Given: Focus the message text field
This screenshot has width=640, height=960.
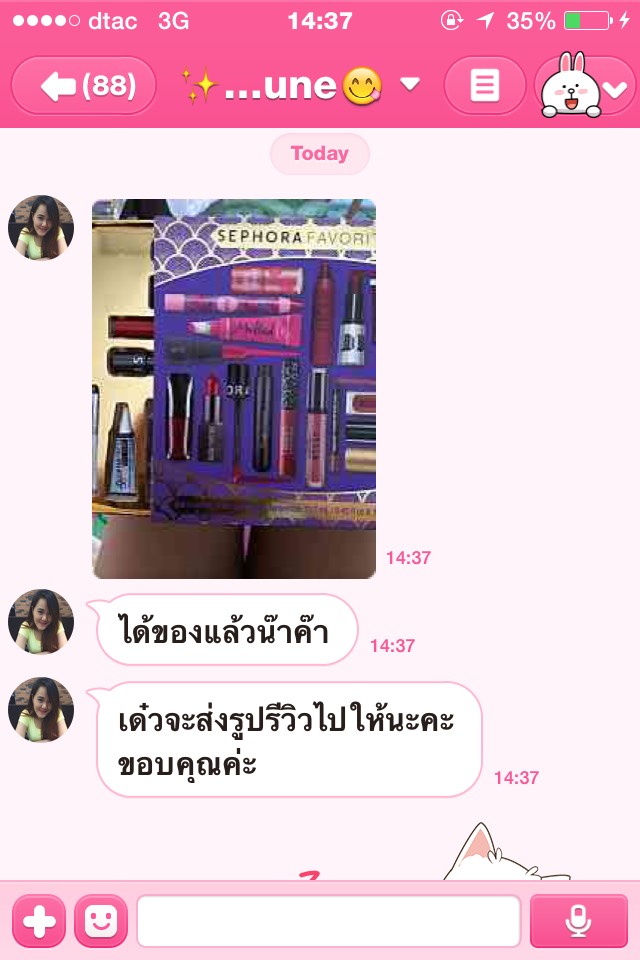Looking at the screenshot, I should pos(328,921).
